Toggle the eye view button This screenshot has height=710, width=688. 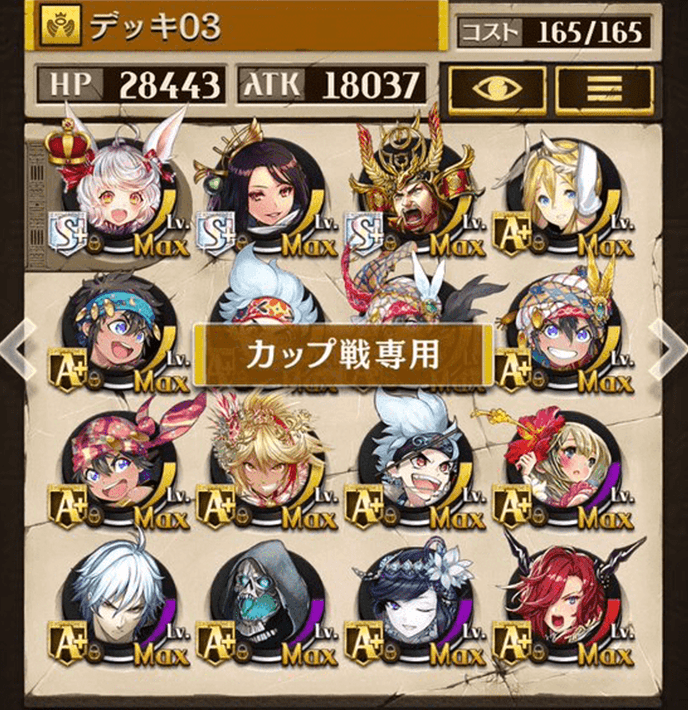pos(495,87)
